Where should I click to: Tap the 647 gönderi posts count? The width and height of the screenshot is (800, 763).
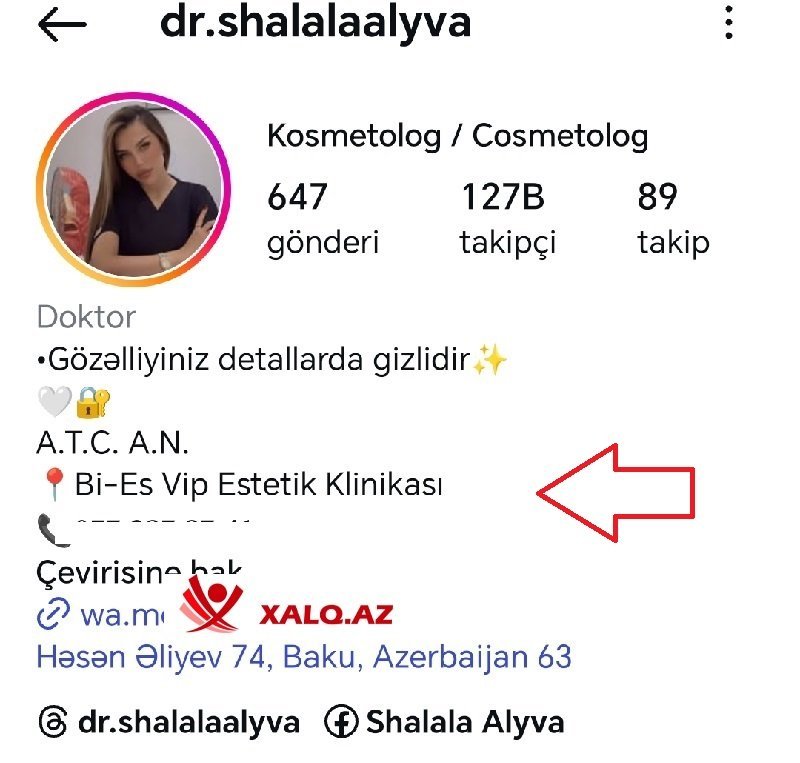point(322,218)
